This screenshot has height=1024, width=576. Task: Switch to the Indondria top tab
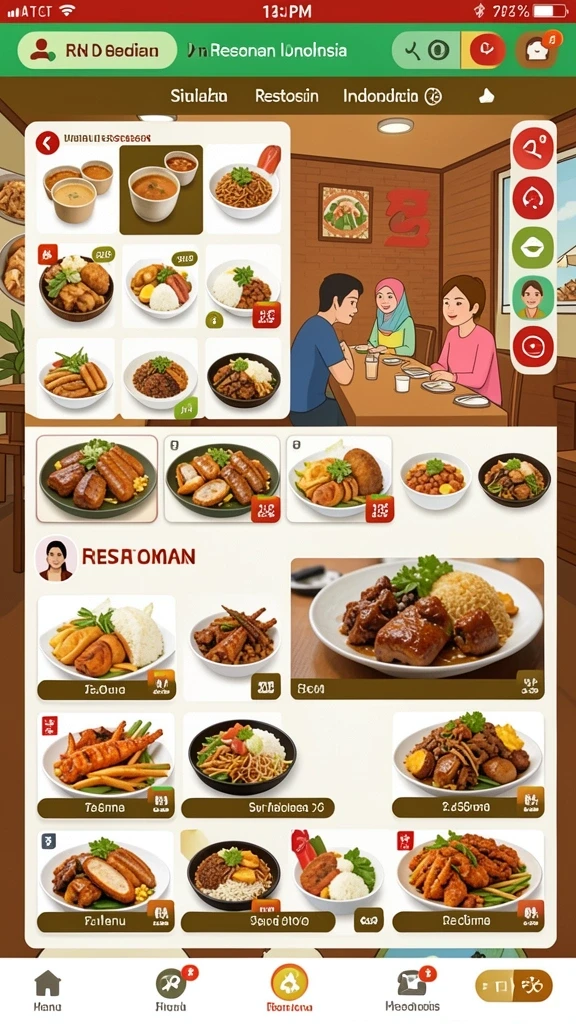click(392, 96)
